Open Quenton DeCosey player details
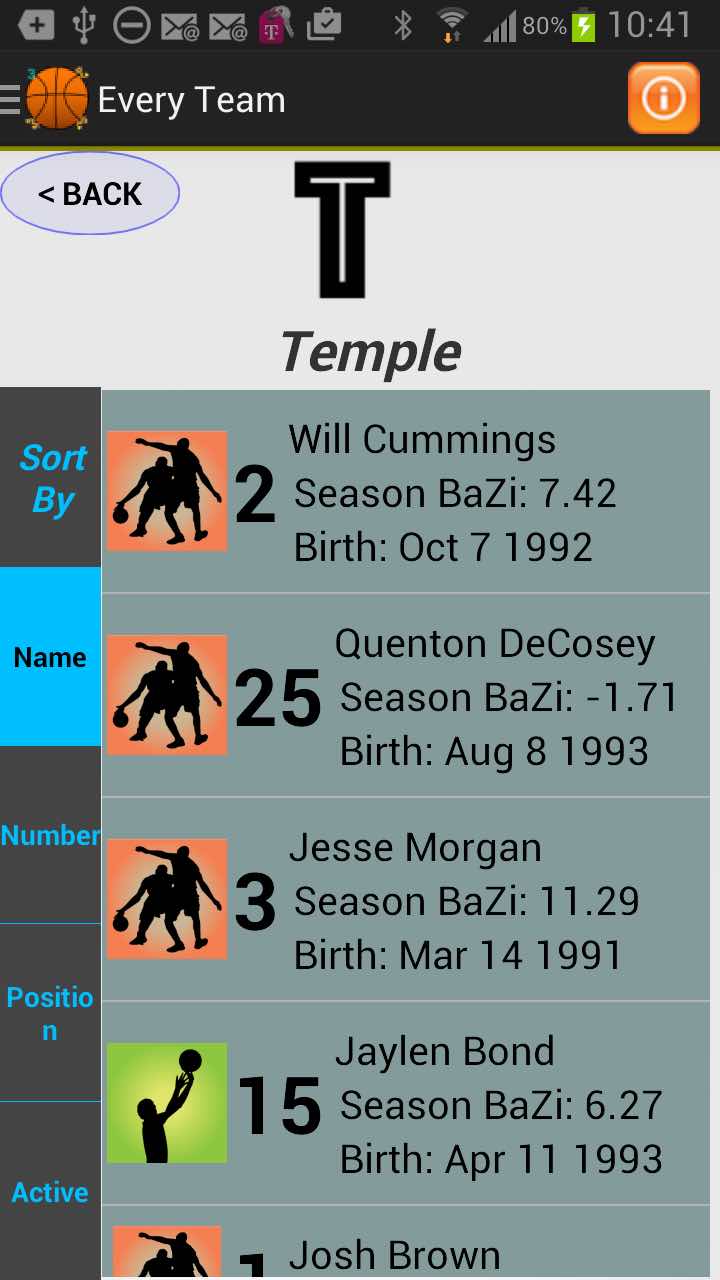The width and height of the screenshot is (720, 1280). click(x=405, y=697)
